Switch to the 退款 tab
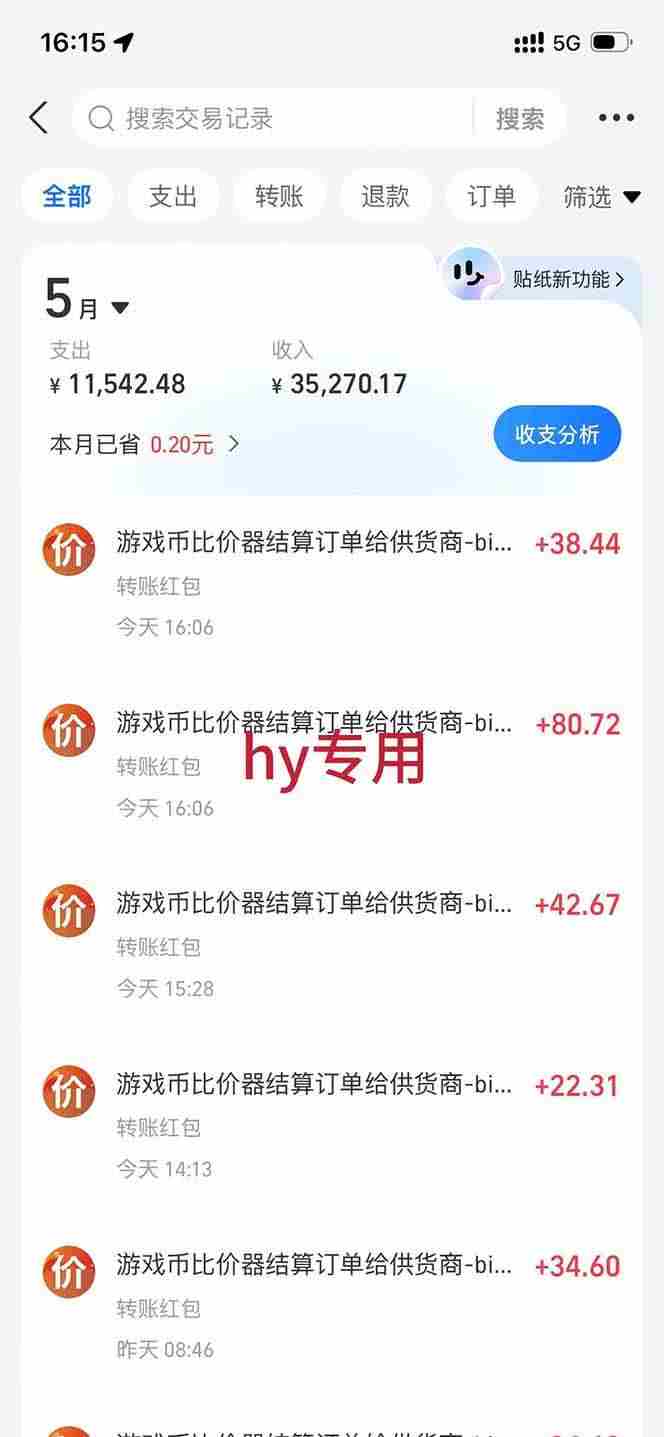This screenshot has height=1437, width=664. coord(385,196)
